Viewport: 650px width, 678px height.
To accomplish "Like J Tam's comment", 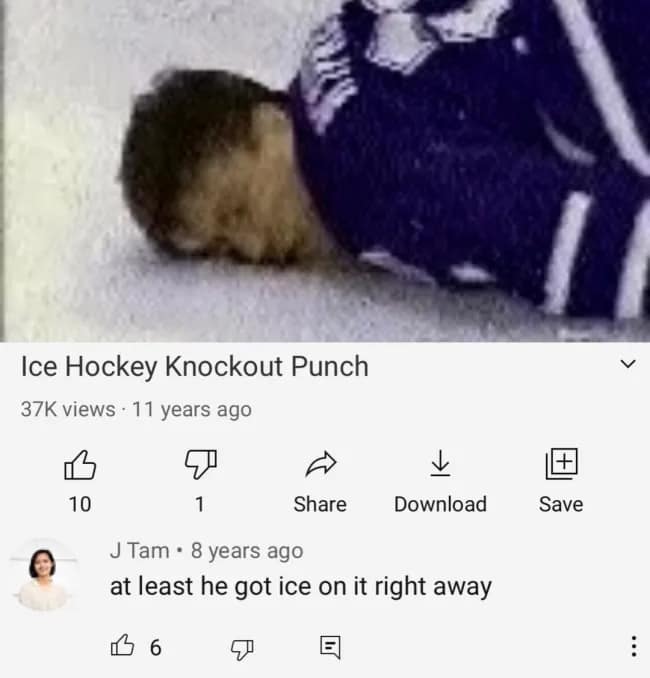I will (x=122, y=648).
